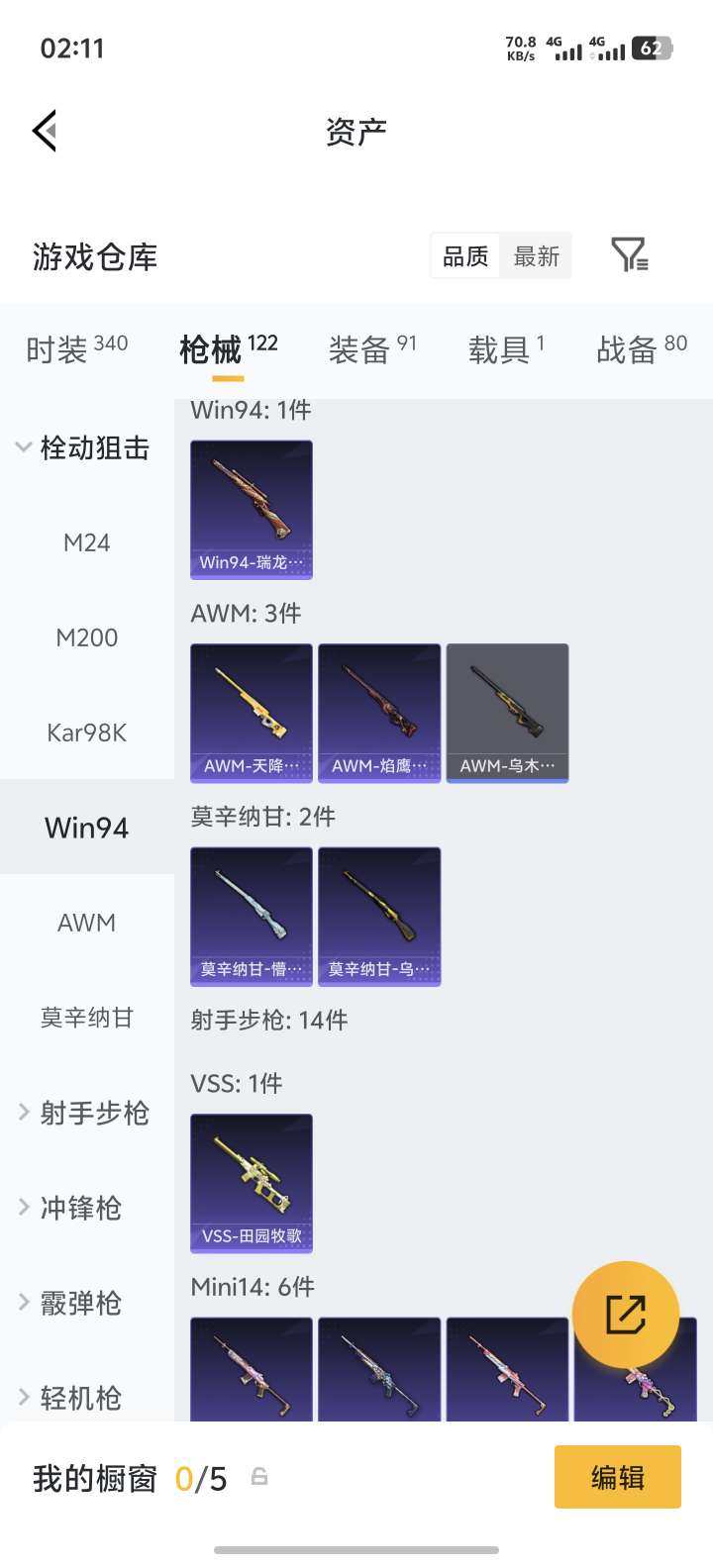Expand the 射手步枪 category
Image resolution: width=713 pixels, height=1568 pixels.
86,1113
